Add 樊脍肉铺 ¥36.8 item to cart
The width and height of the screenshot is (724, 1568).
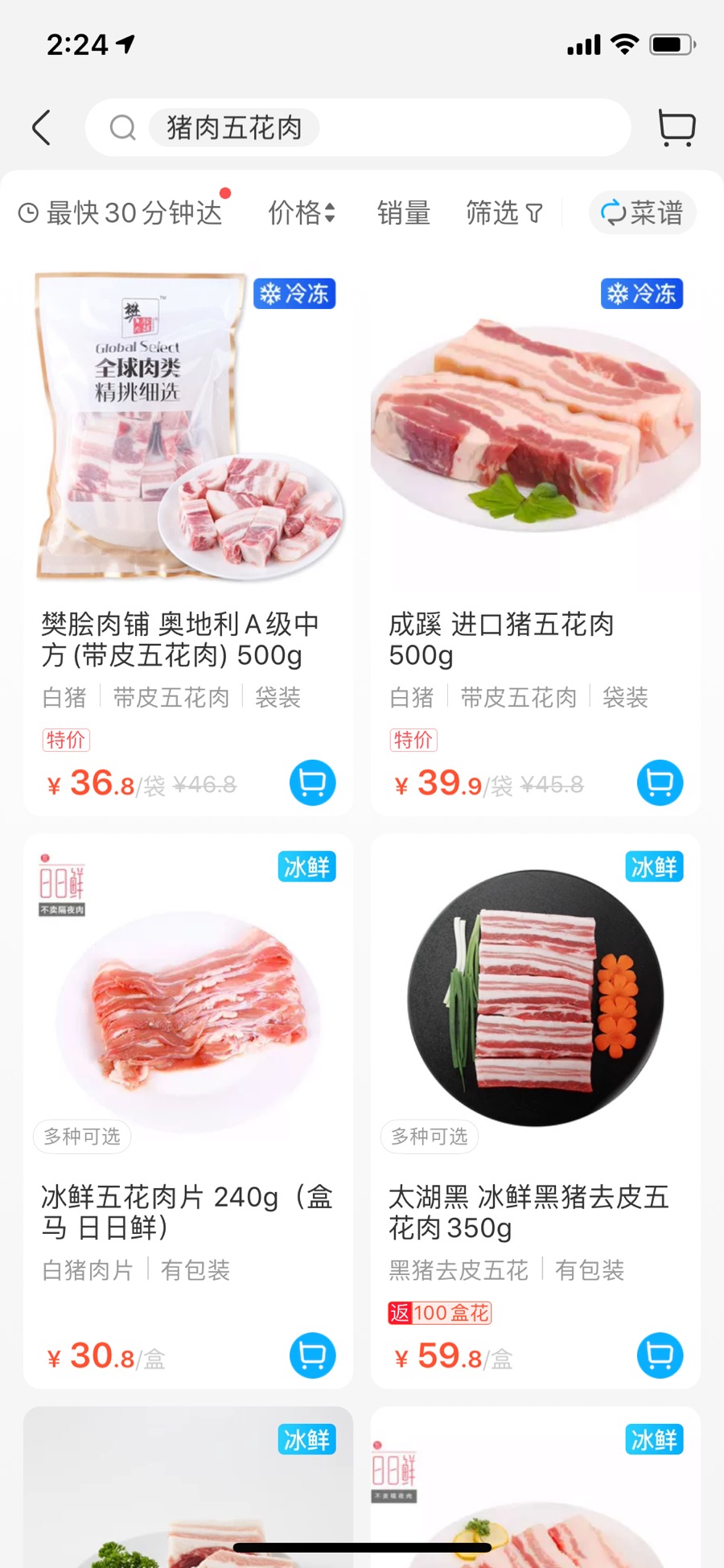pos(312,782)
